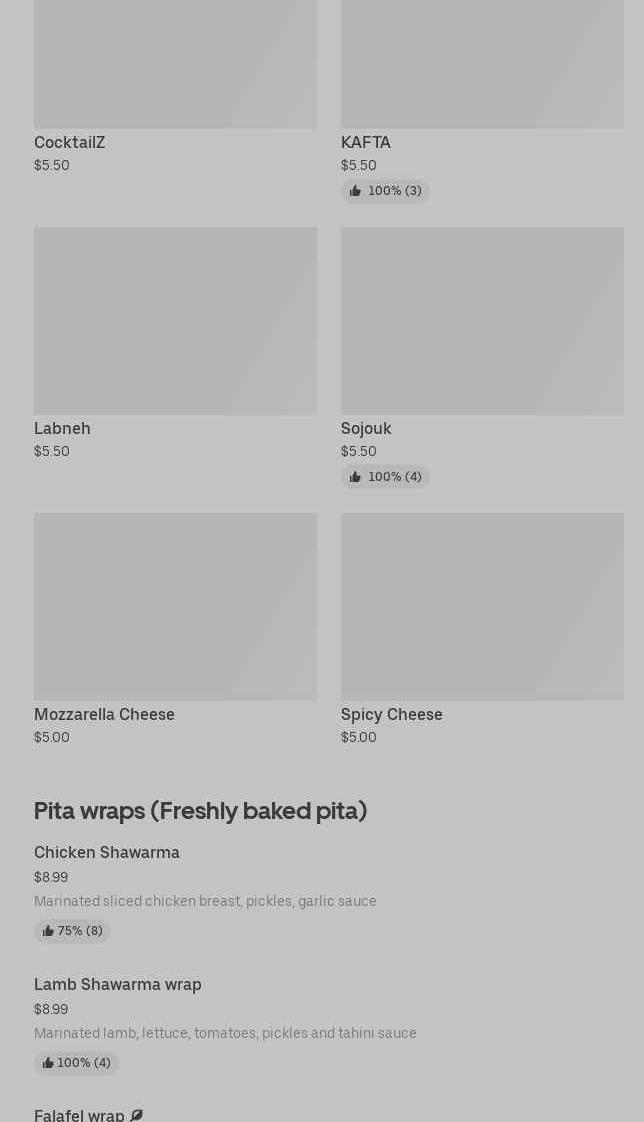Tap the Falafel wrap row
Viewport: 644px width, 1122px height.
coord(322,1114)
